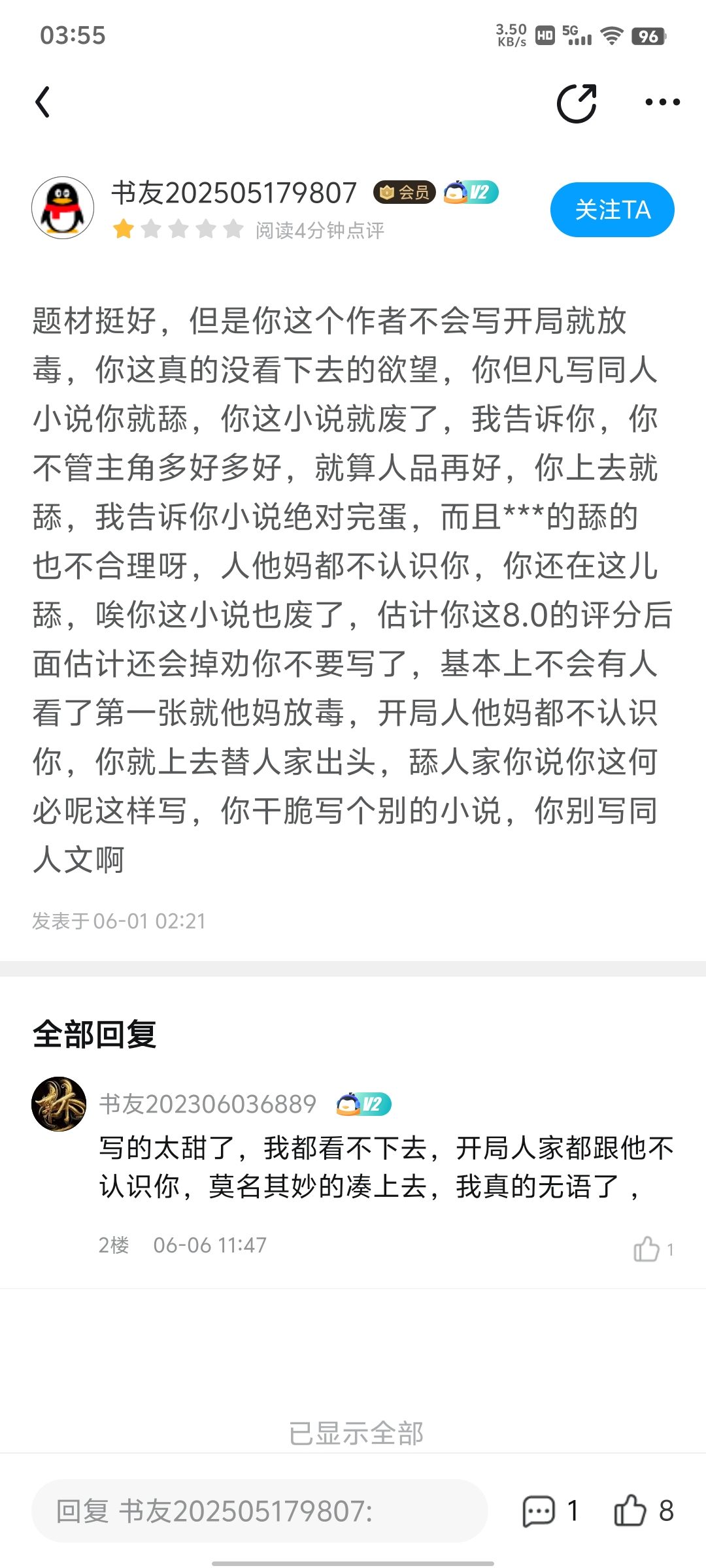Share this book review
706x1568 pixels.
(577, 103)
